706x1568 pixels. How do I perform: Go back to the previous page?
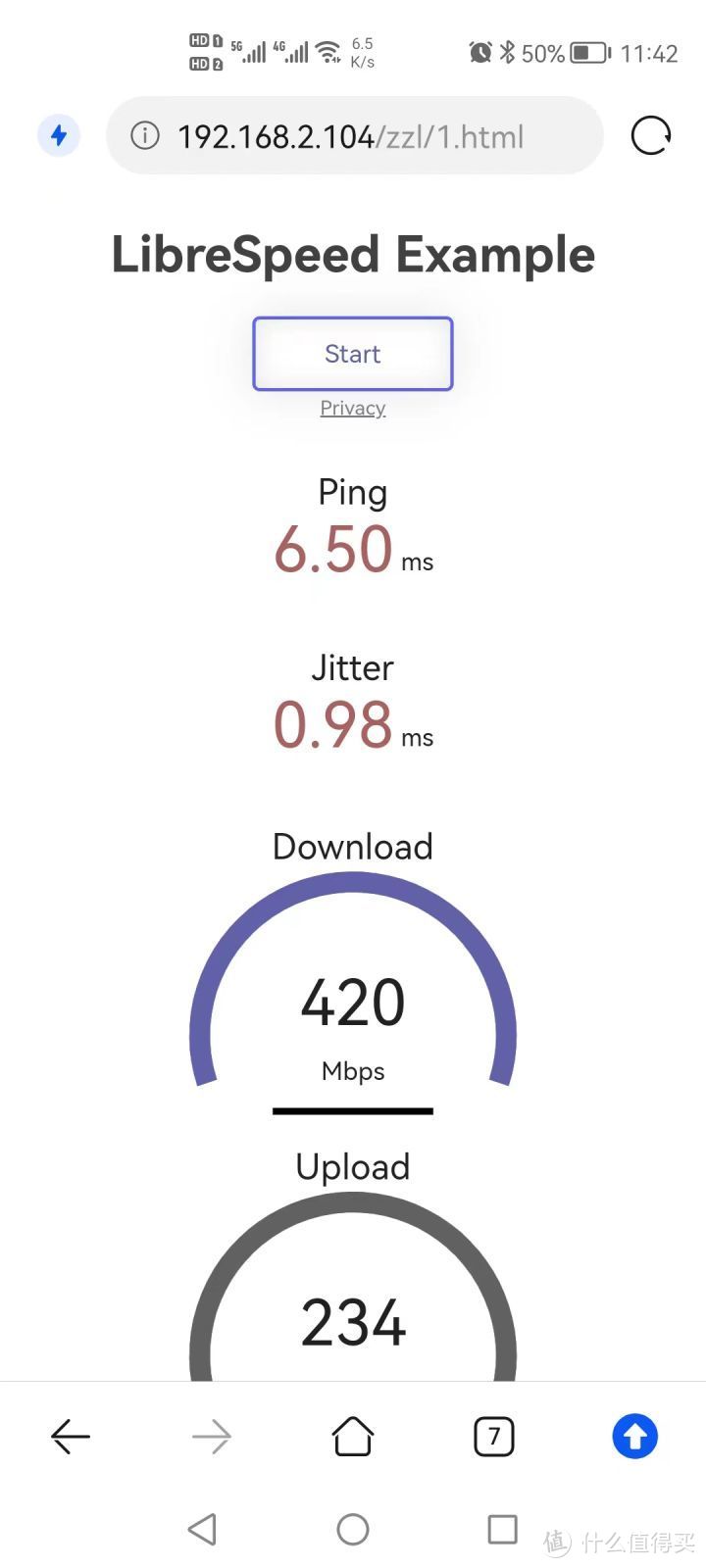coord(71,1437)
